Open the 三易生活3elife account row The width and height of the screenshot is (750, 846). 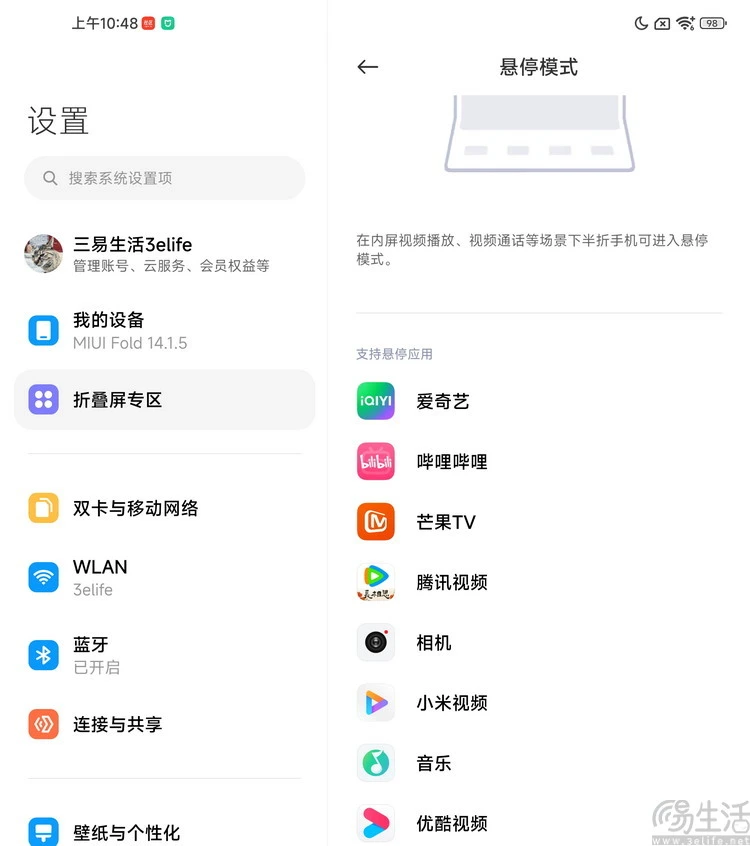click(x=164, y=254)
